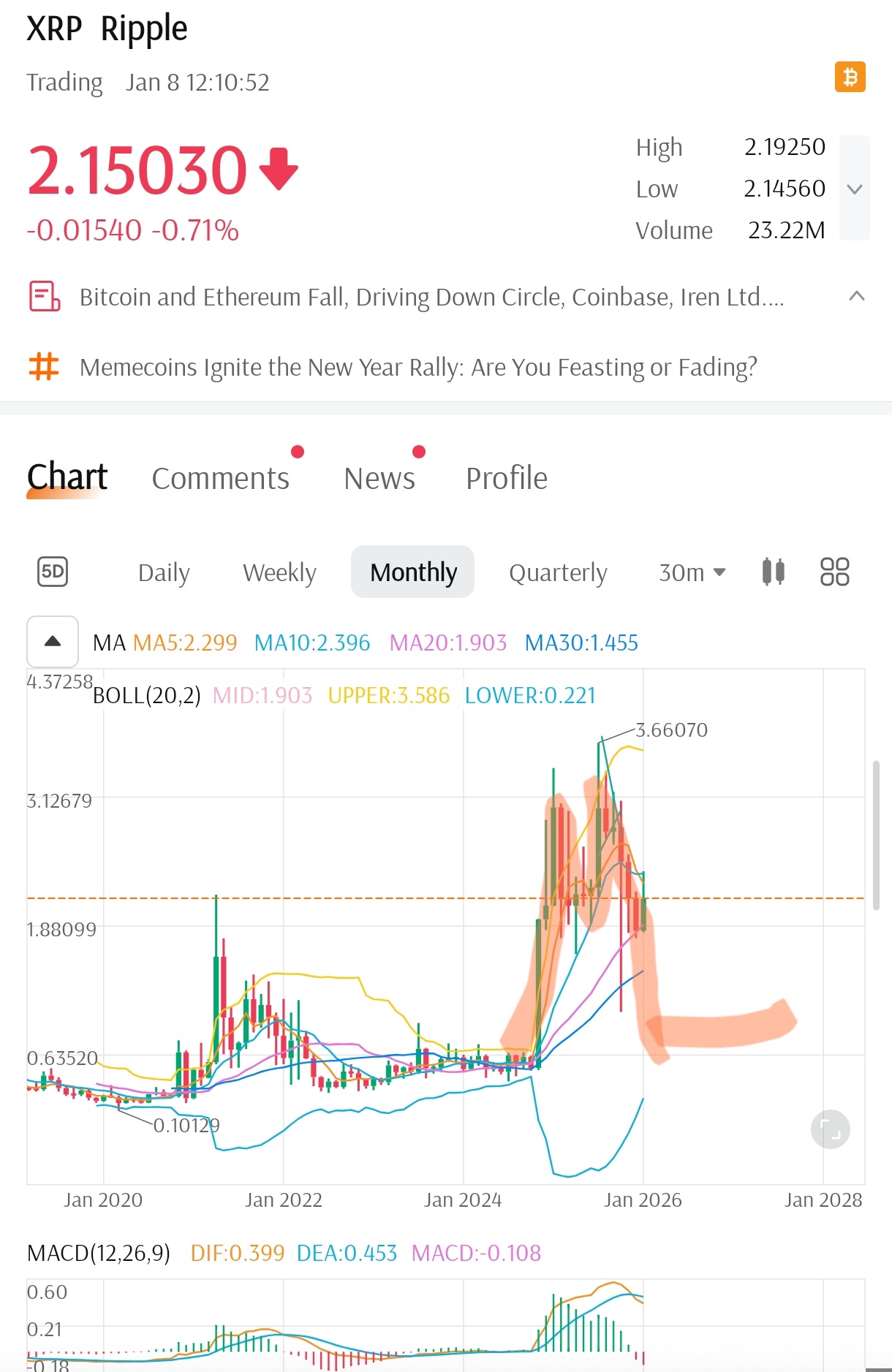Click the hashtag topic icon
The height and width of the screenshot is (1372, 892).
(x=42, y=367)
